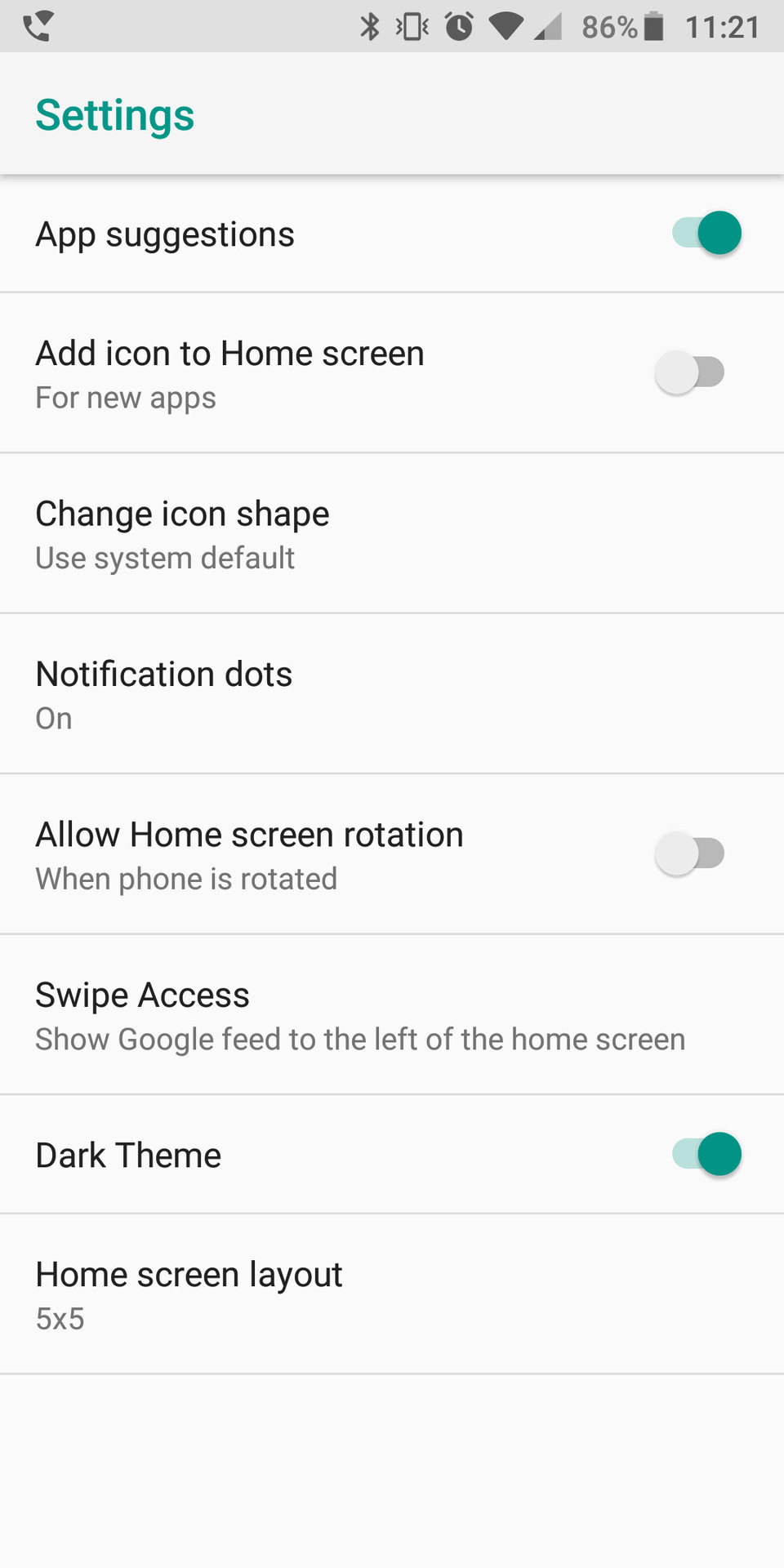Disable the Dark Theme switch
The width and height of the screenshot is (784, 1568).
pos(706,1155)
